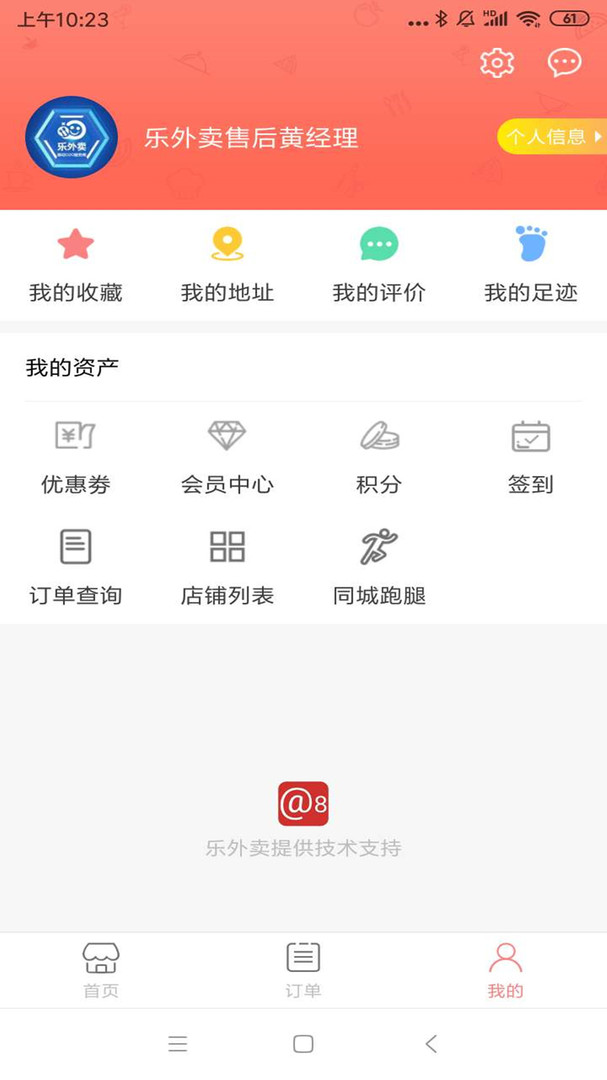Switch to the 订单 tab

[303, 970]
